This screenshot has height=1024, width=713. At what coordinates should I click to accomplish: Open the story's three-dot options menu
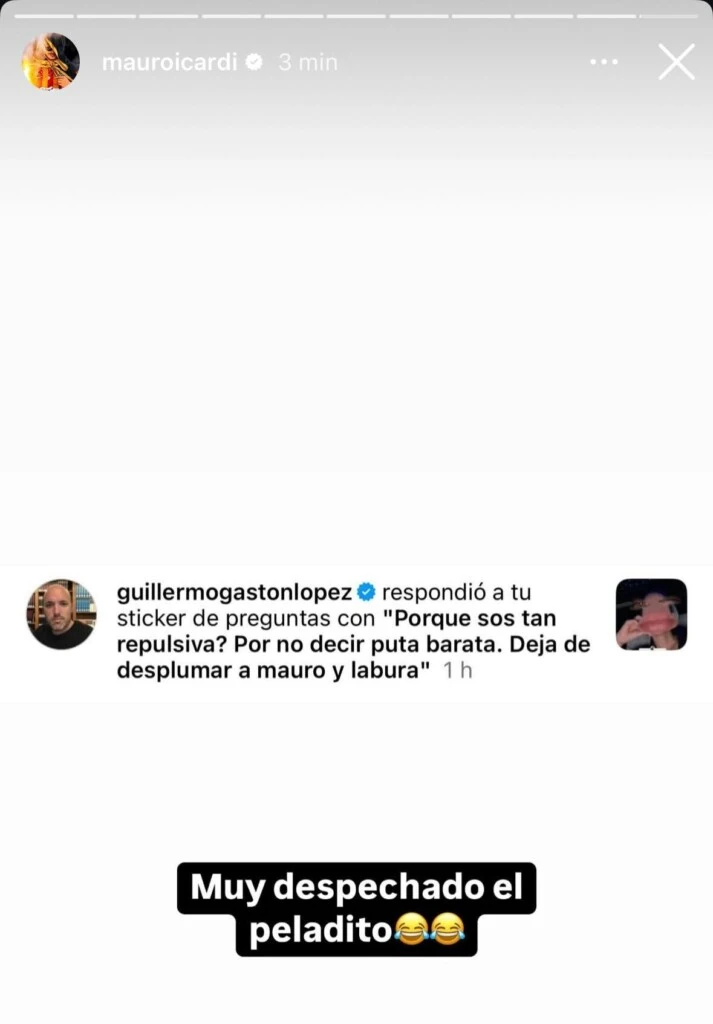tap(604, 62)
